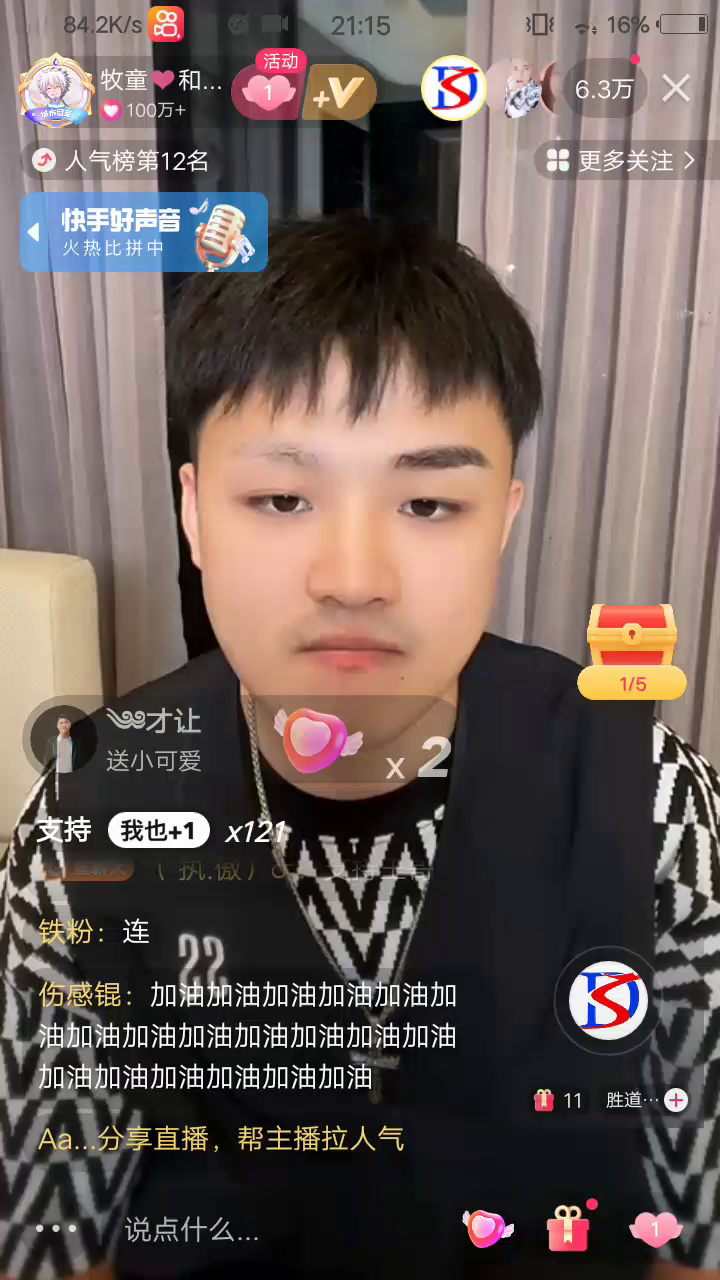This screenshot has width=720, height=1280.
Task: Open 快手好声音 banner
Action: [x=144, y=232]
